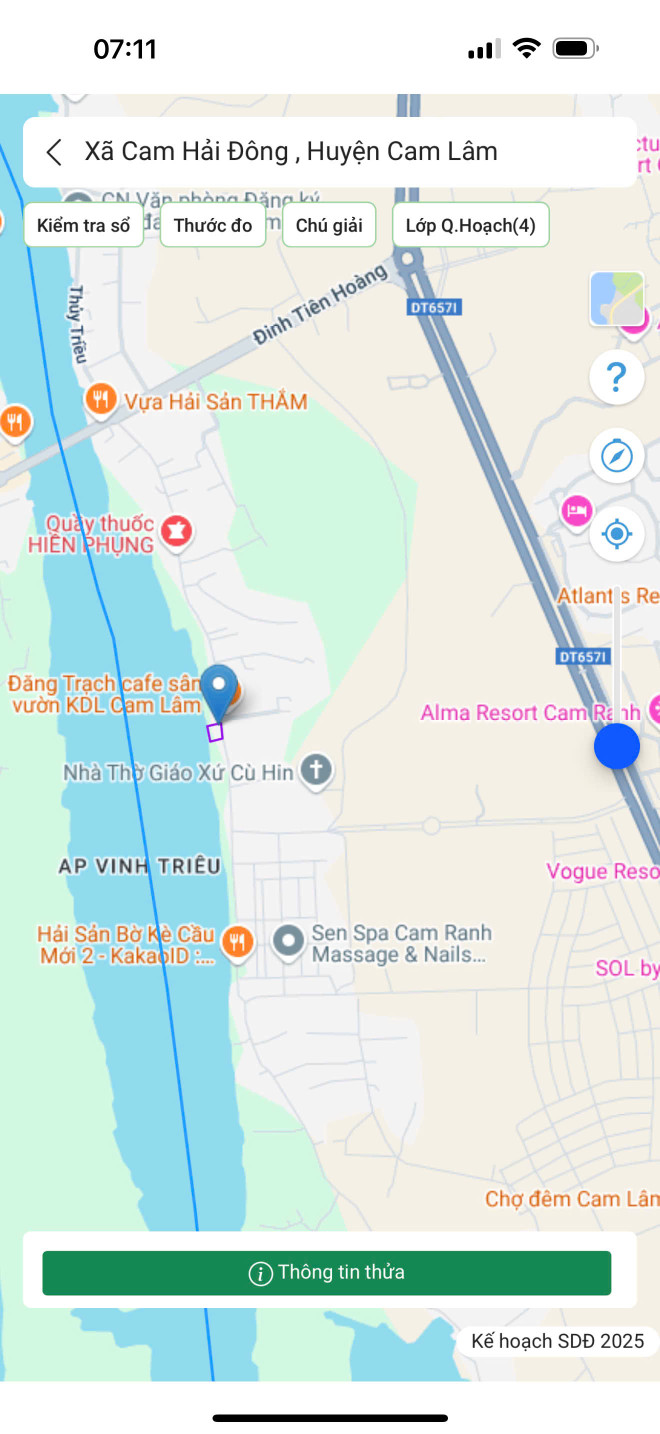
Task: Open Kiểm tra sổ
Action: (x=84, y=225)
